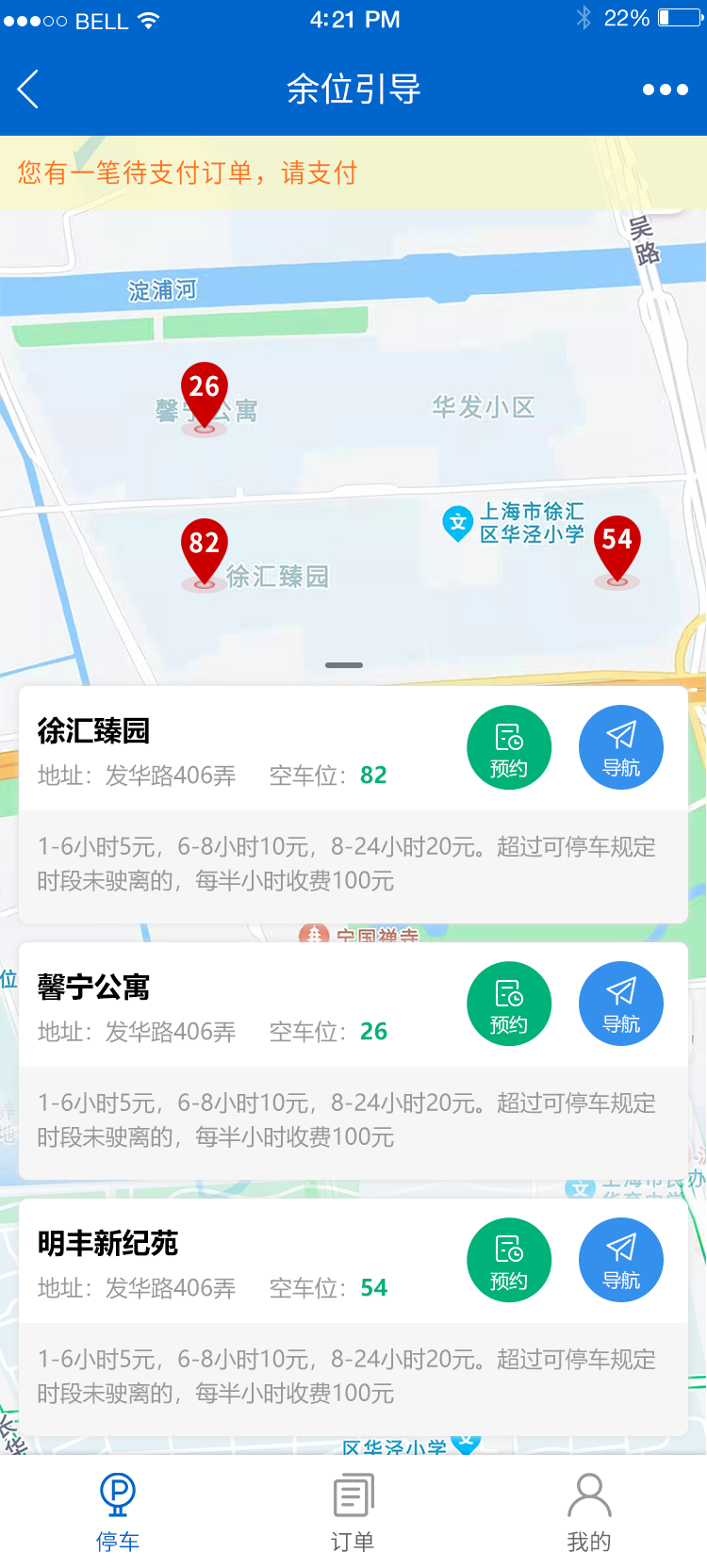Open the 订单 tab
Viewport: 707px width, 1568px height.
coord(353,1511)
